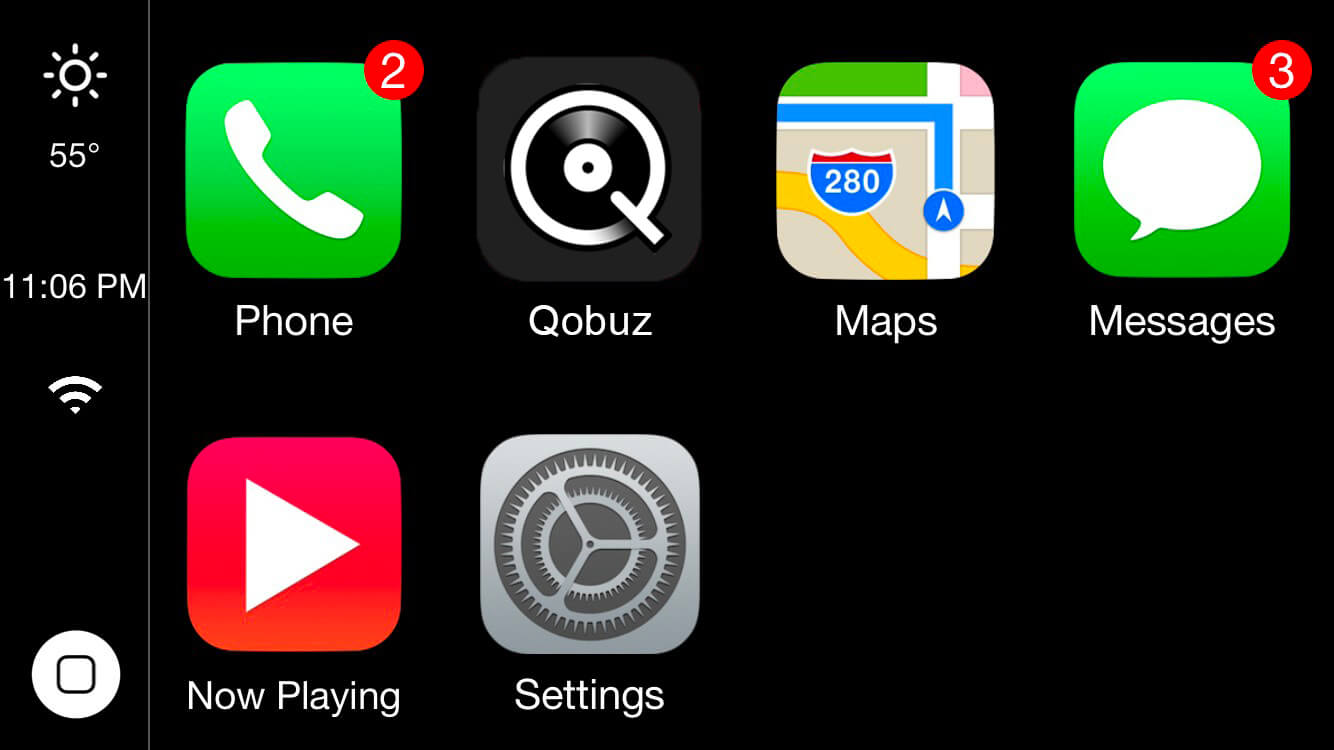Open CarPlay Settings
1334x750 pixels.
pos(589,545)
